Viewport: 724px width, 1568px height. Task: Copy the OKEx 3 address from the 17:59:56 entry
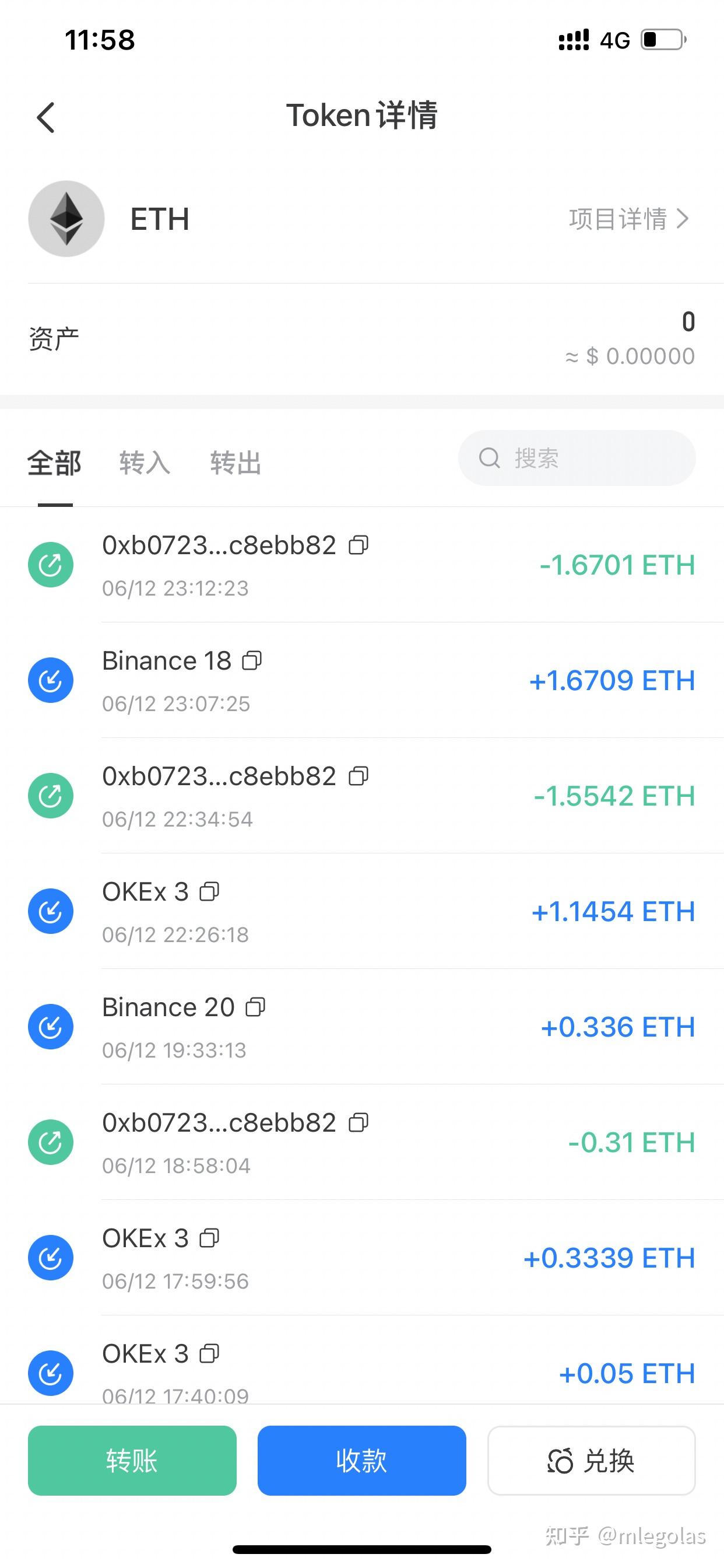(210, 1238)
